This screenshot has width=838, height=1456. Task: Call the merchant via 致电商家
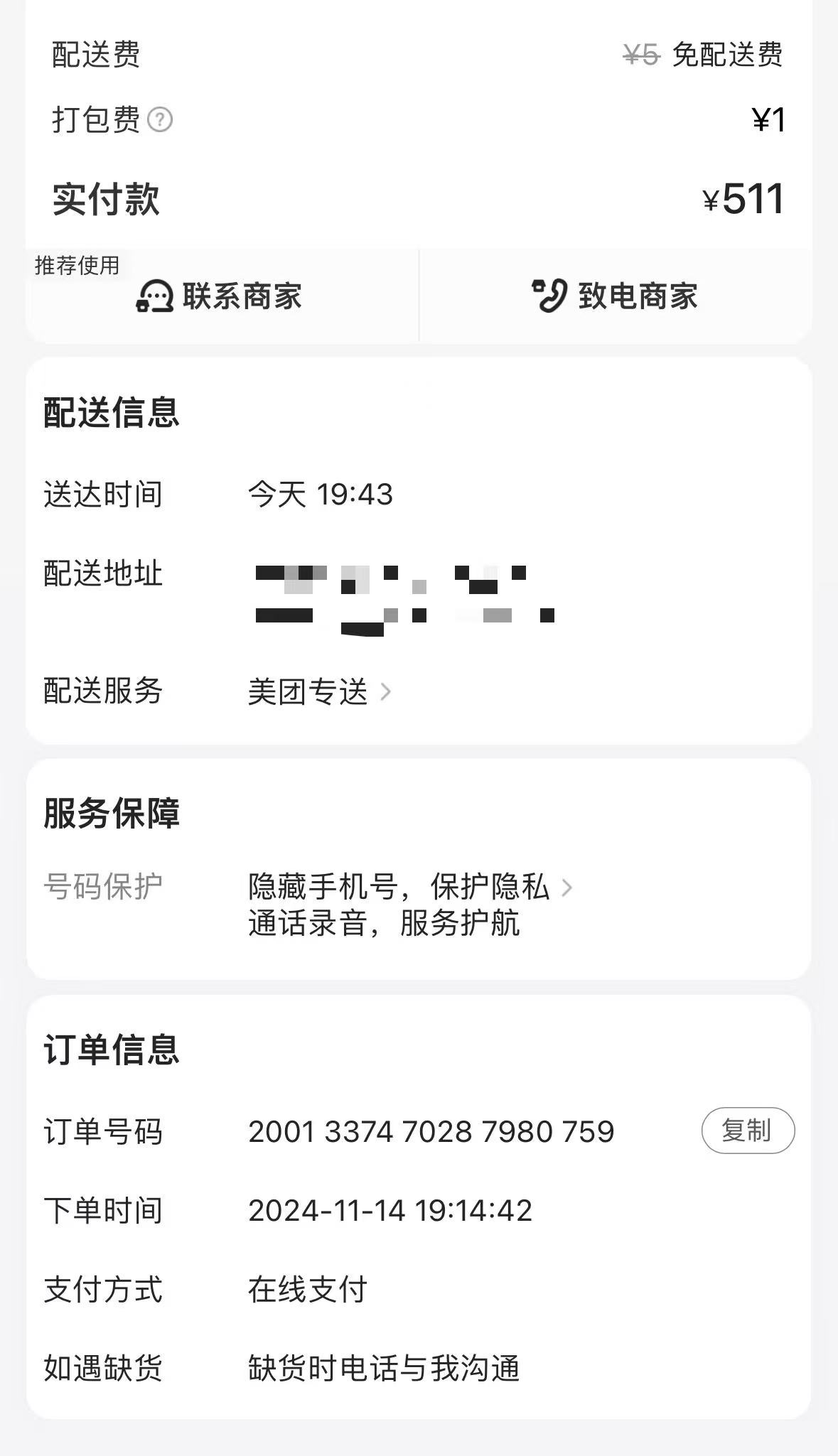pos(616,296)
